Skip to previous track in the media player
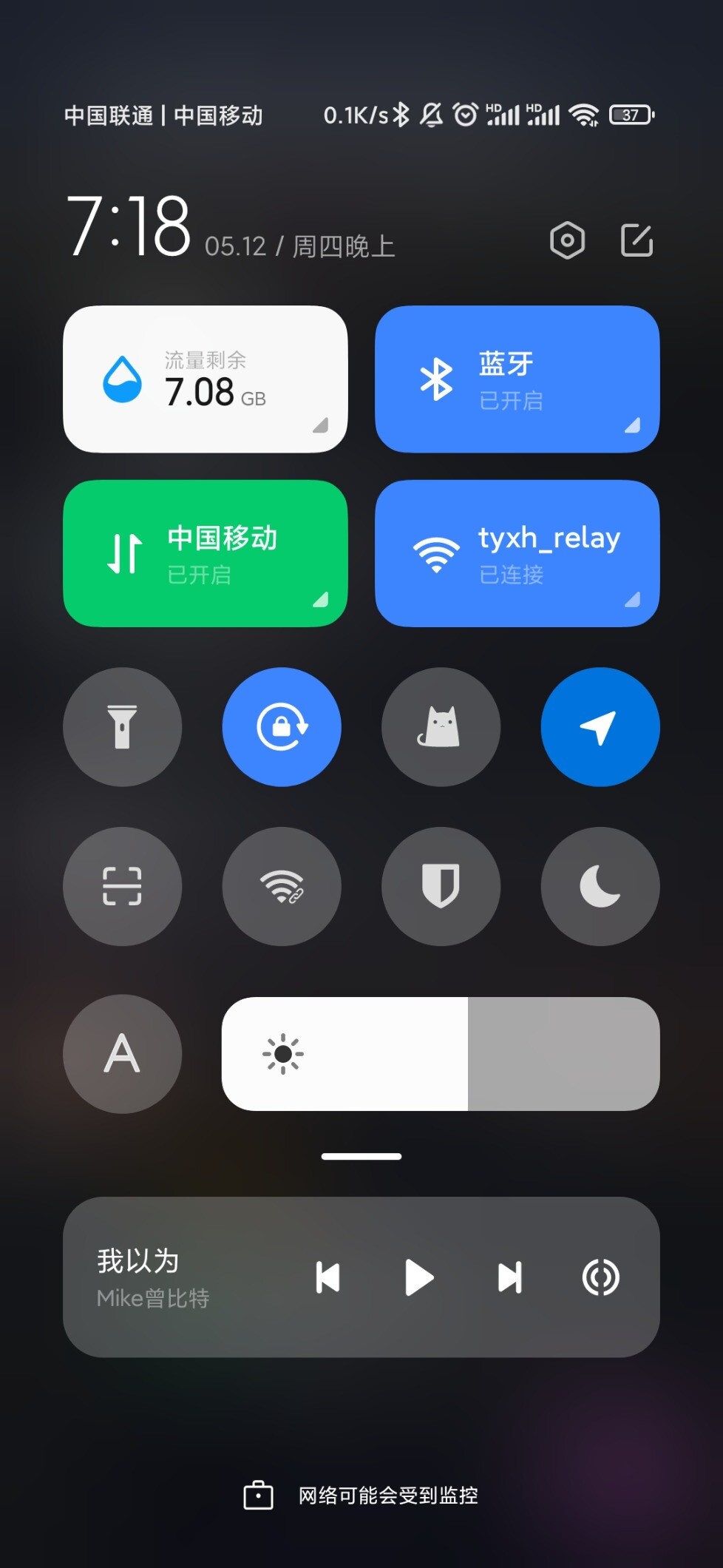The height and width of the screenshot is (1568, 723). pos(327,1277)
